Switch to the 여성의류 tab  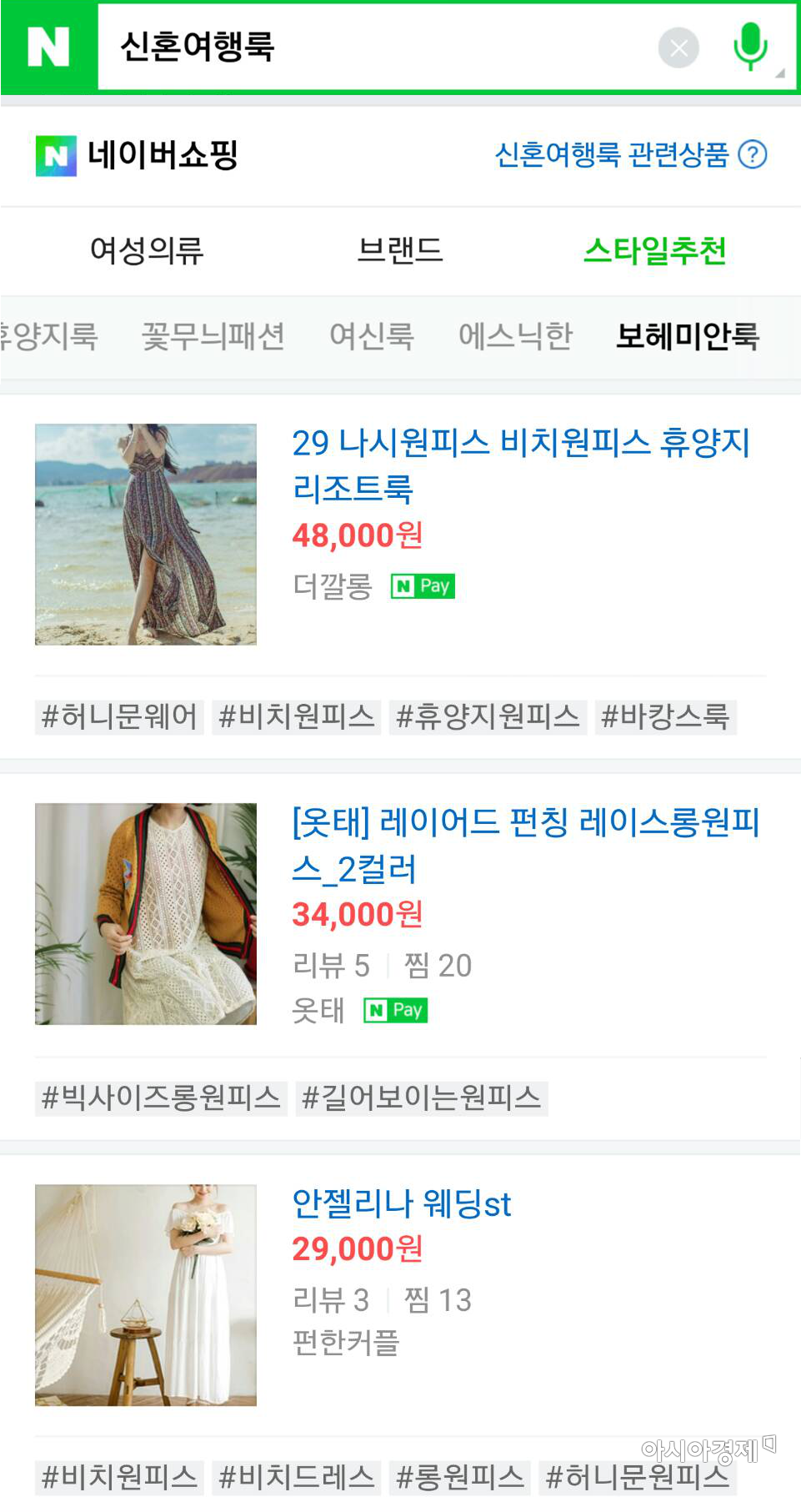pos(147,250)
